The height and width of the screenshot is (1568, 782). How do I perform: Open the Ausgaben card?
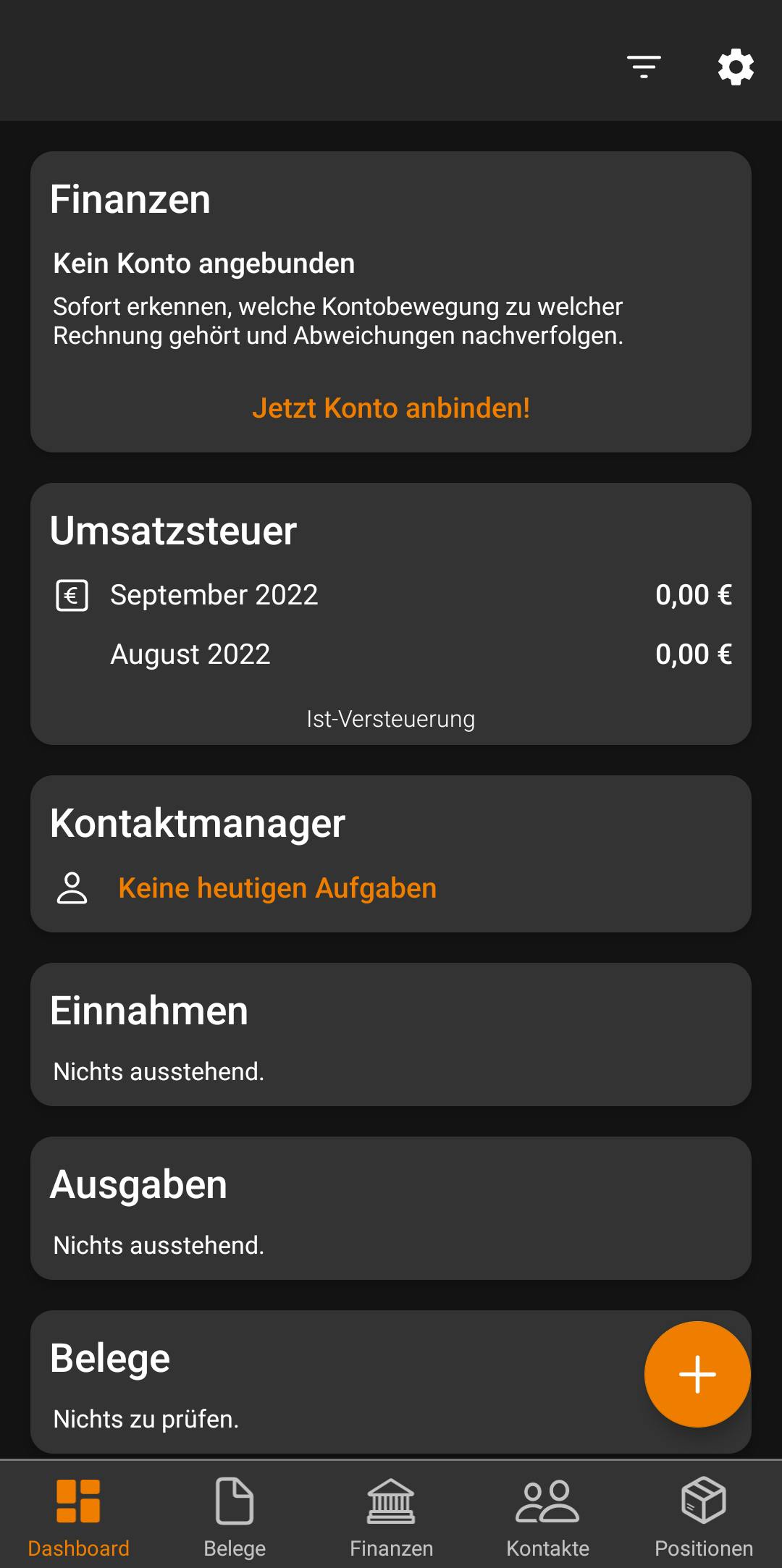(x=391, y=1209)
